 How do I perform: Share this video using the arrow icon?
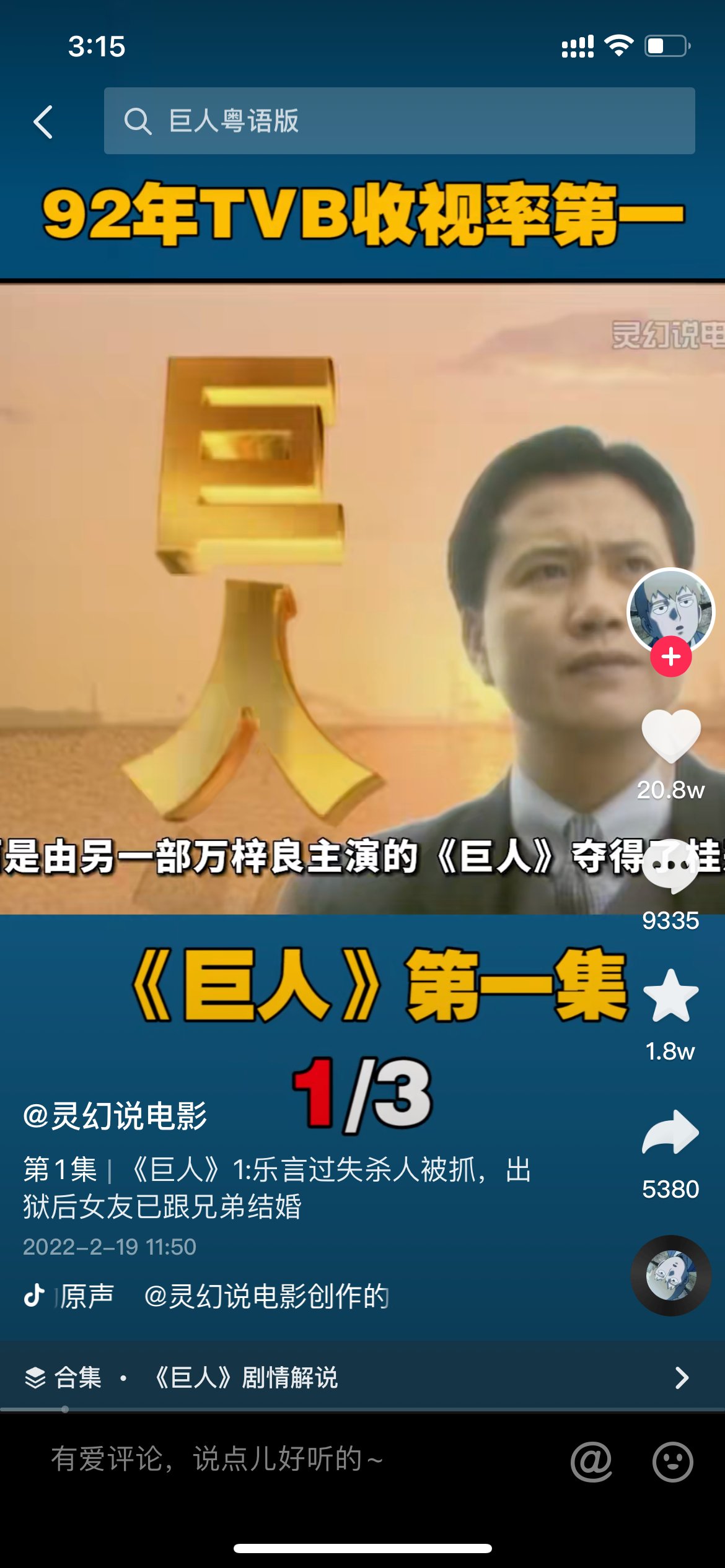click(670, 1132)
